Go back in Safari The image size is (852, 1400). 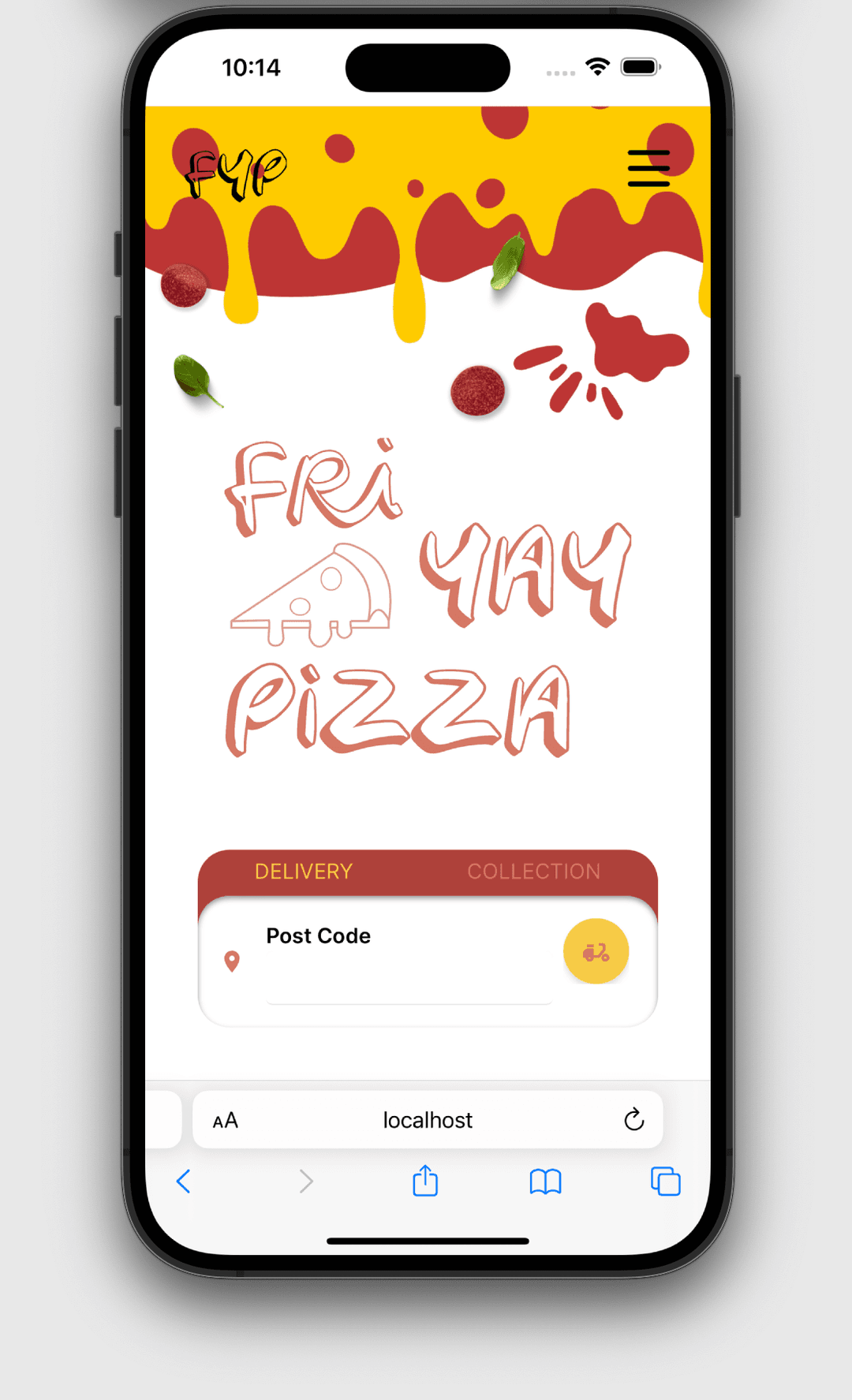click(183, 1182)
